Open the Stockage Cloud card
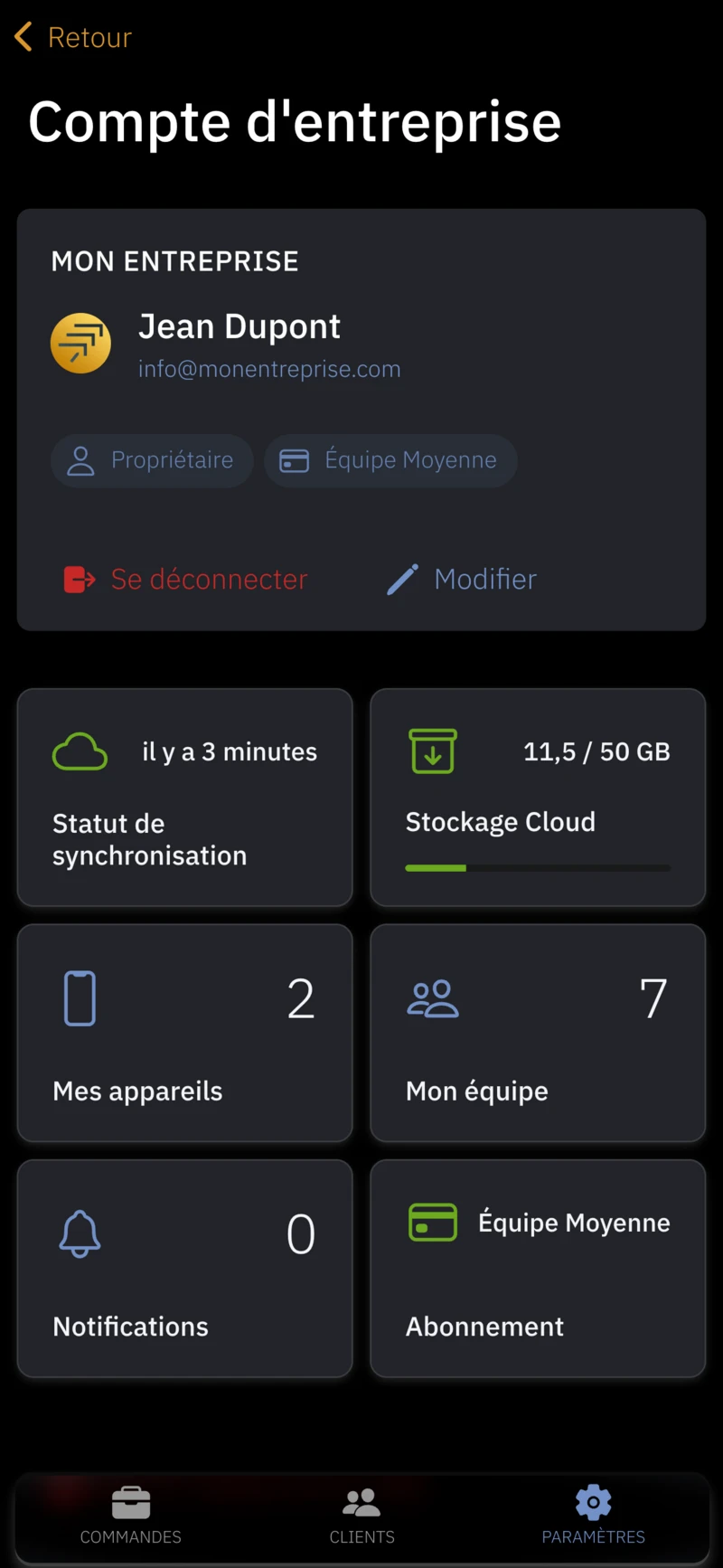This screenshot has height=1568, width=723. (538, 798)
